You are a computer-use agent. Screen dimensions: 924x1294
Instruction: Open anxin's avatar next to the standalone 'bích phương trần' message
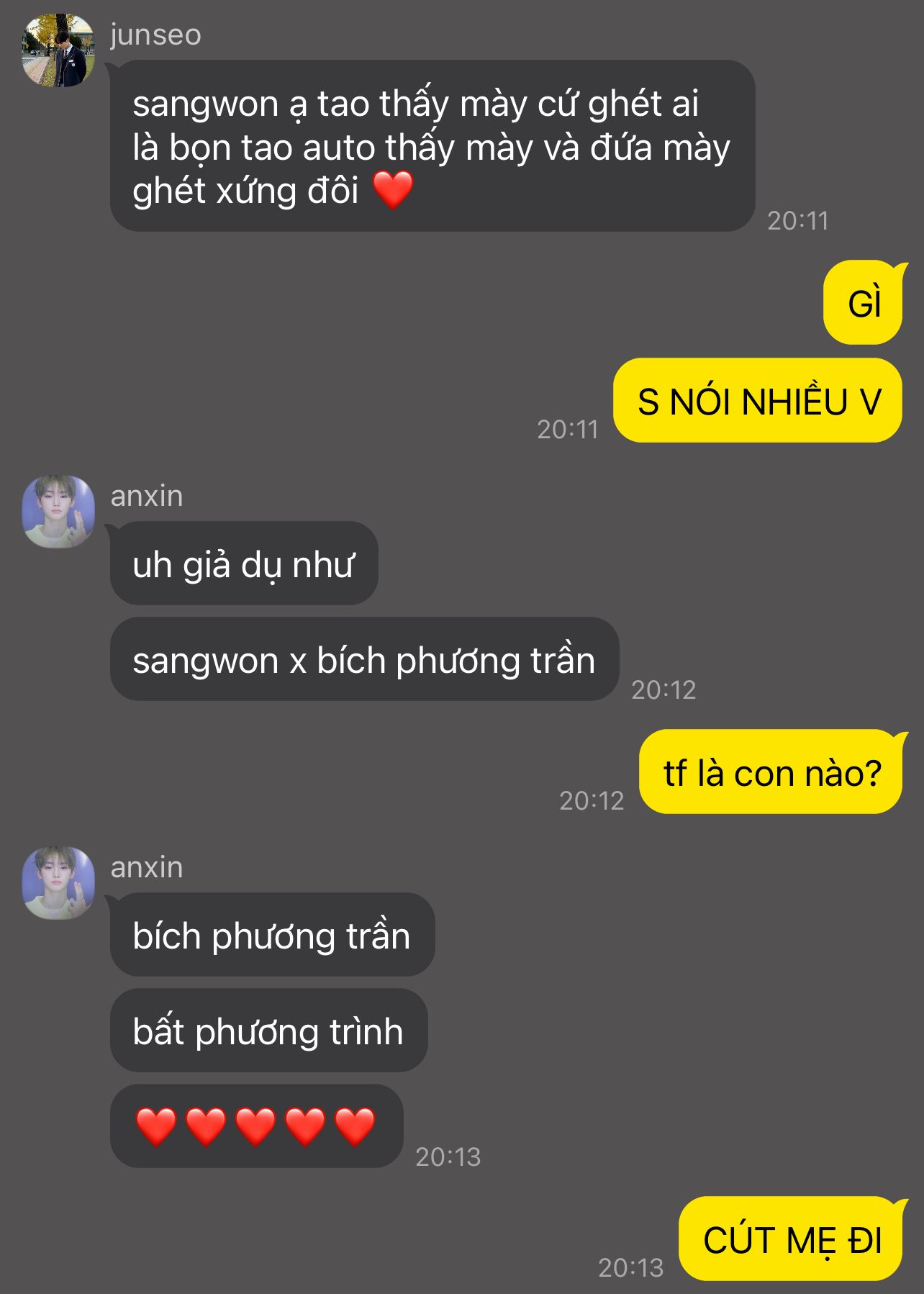(x=58, y=882)
